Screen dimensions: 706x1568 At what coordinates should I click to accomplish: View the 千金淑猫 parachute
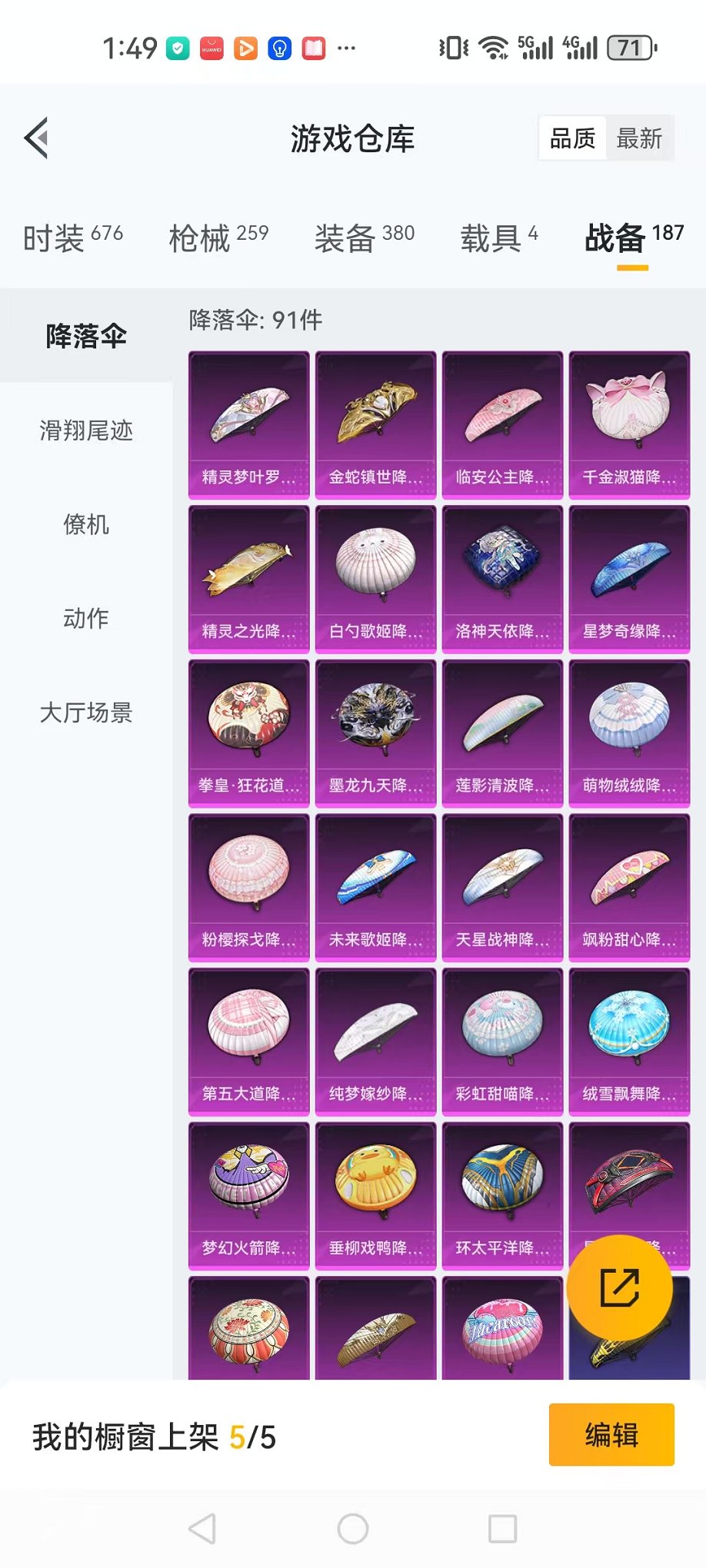(x=629, y=425)
